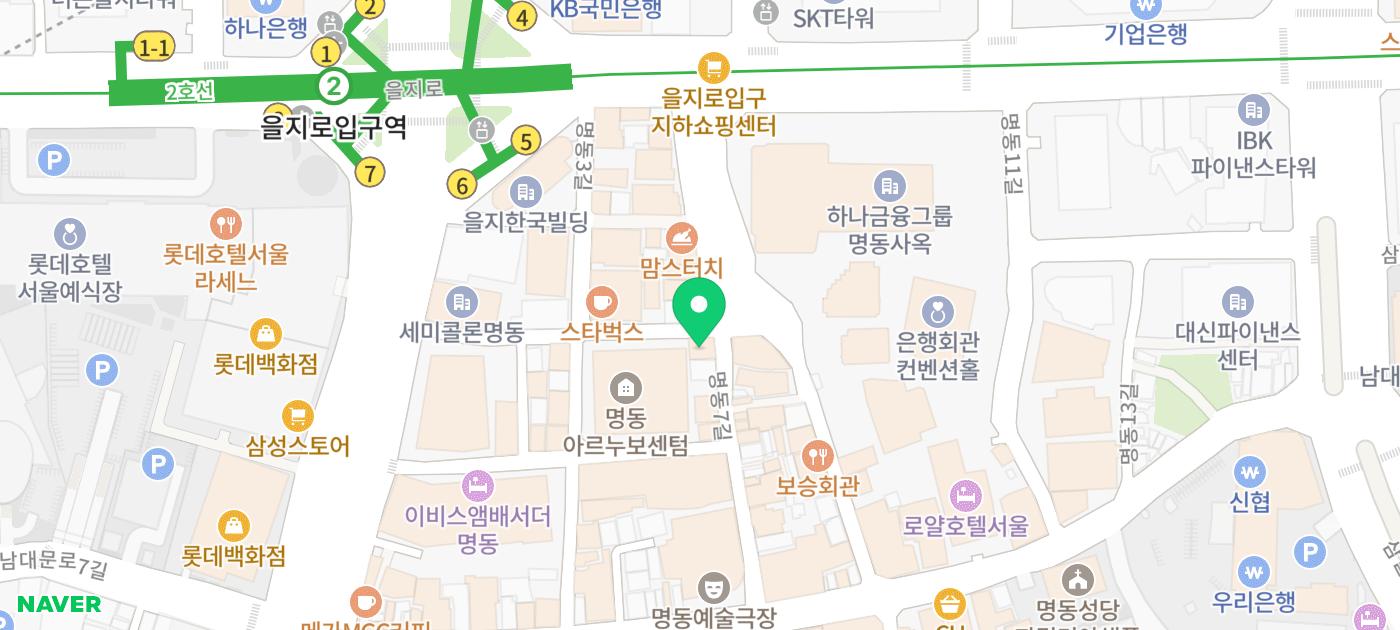Tap the 보승회관 restaurant marker
Screen dimensions: 1400x630
[x=817, y=456]
